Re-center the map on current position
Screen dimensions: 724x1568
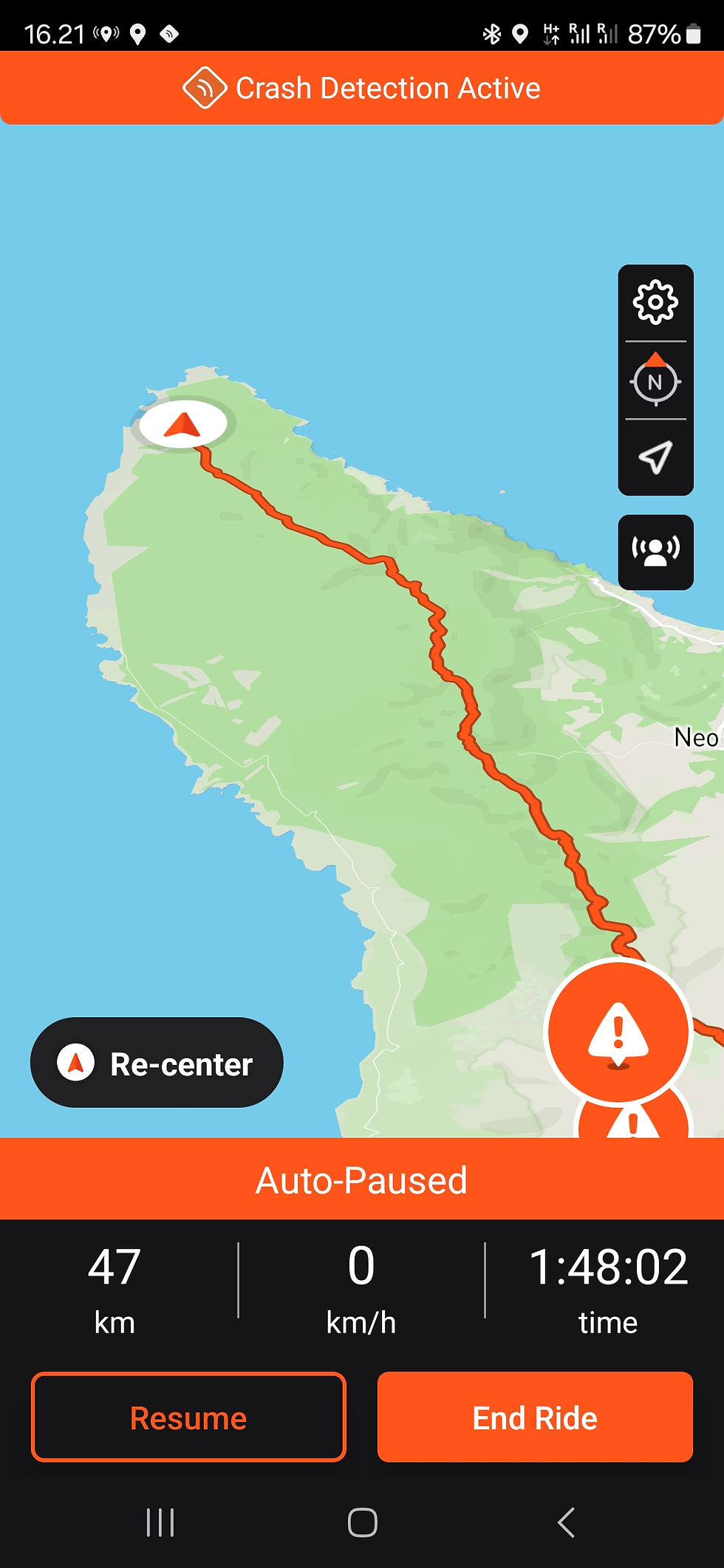[x=157, y=1063]
